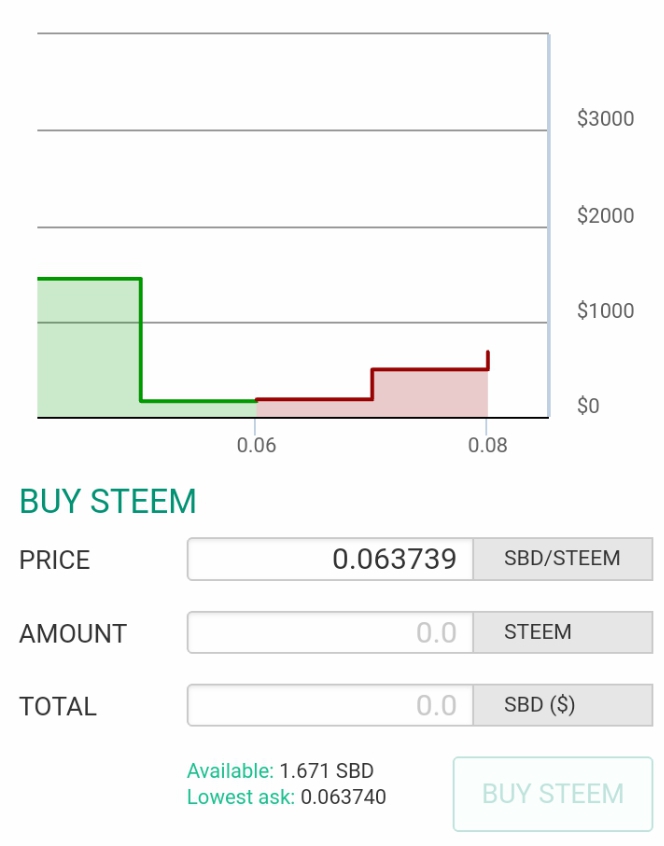Use the Available balance link
The width and height of the screenshot is (664, 846).
coord(280,771)
